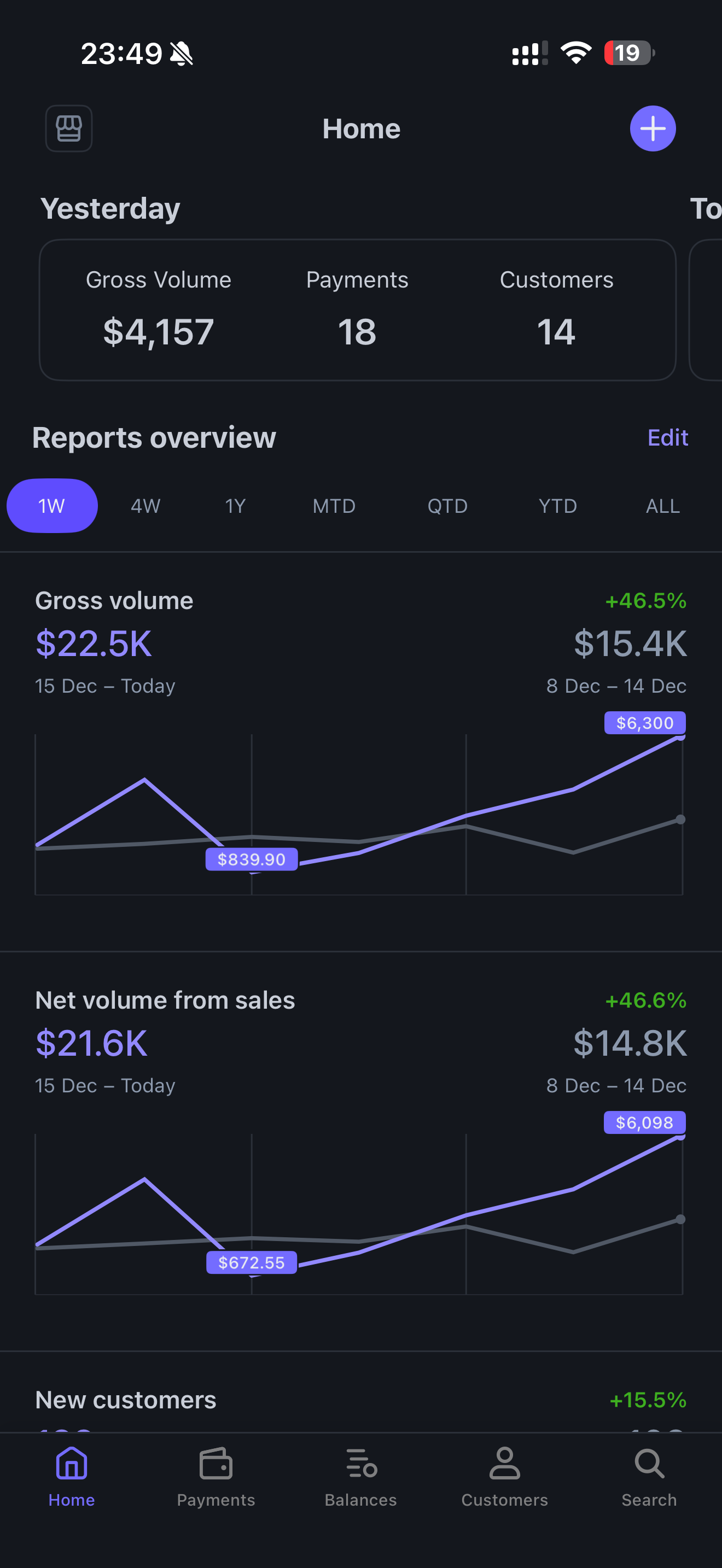Select the 4W time range
The width and height of the screenshot is (722, 1568).
pos(145,505)
